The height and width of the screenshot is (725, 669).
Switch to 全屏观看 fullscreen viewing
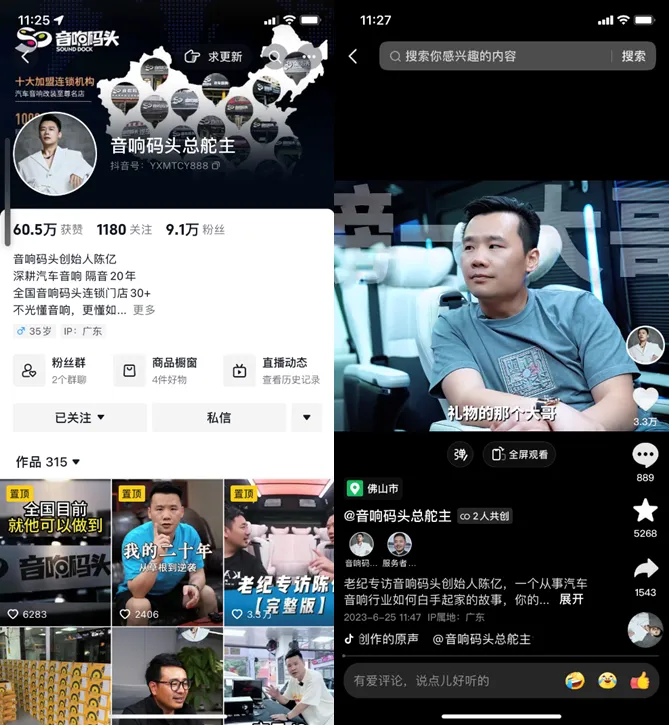(519, 454)
